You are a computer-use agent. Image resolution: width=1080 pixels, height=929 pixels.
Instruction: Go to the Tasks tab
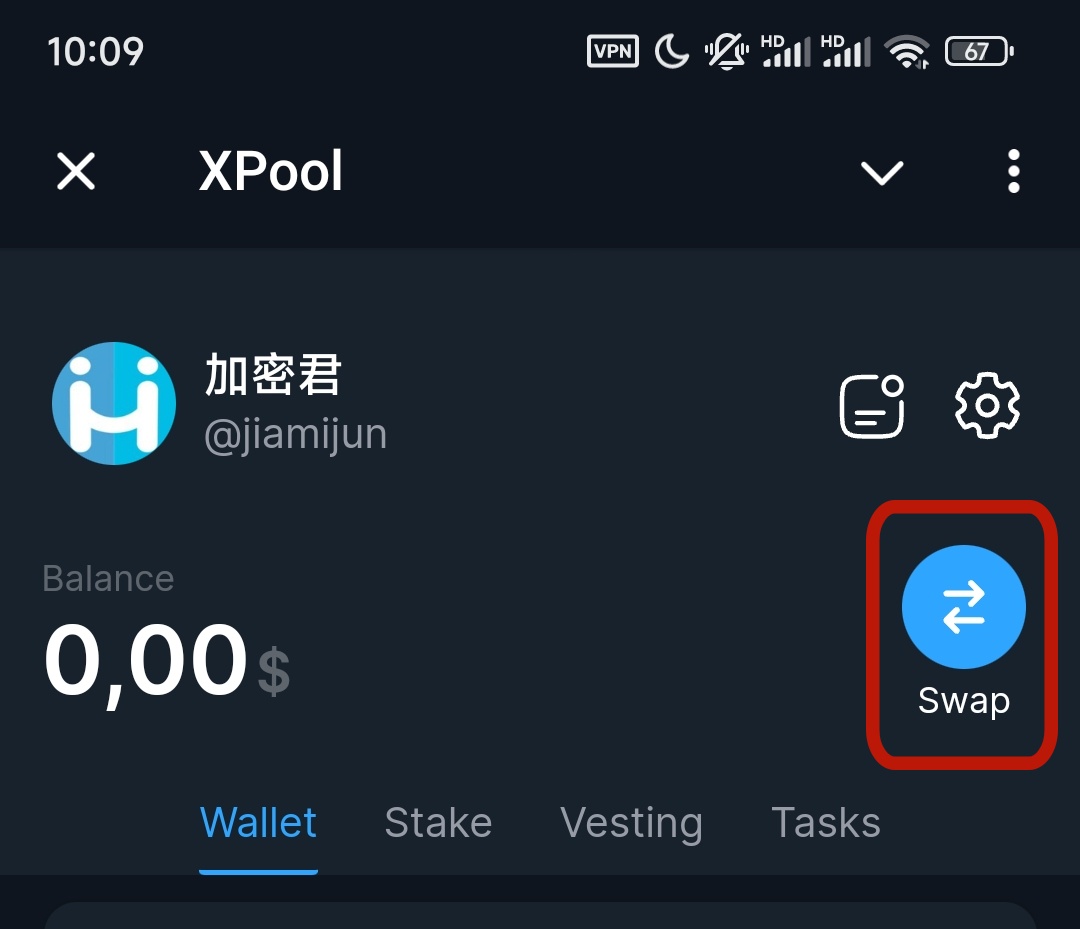(825, 823)
